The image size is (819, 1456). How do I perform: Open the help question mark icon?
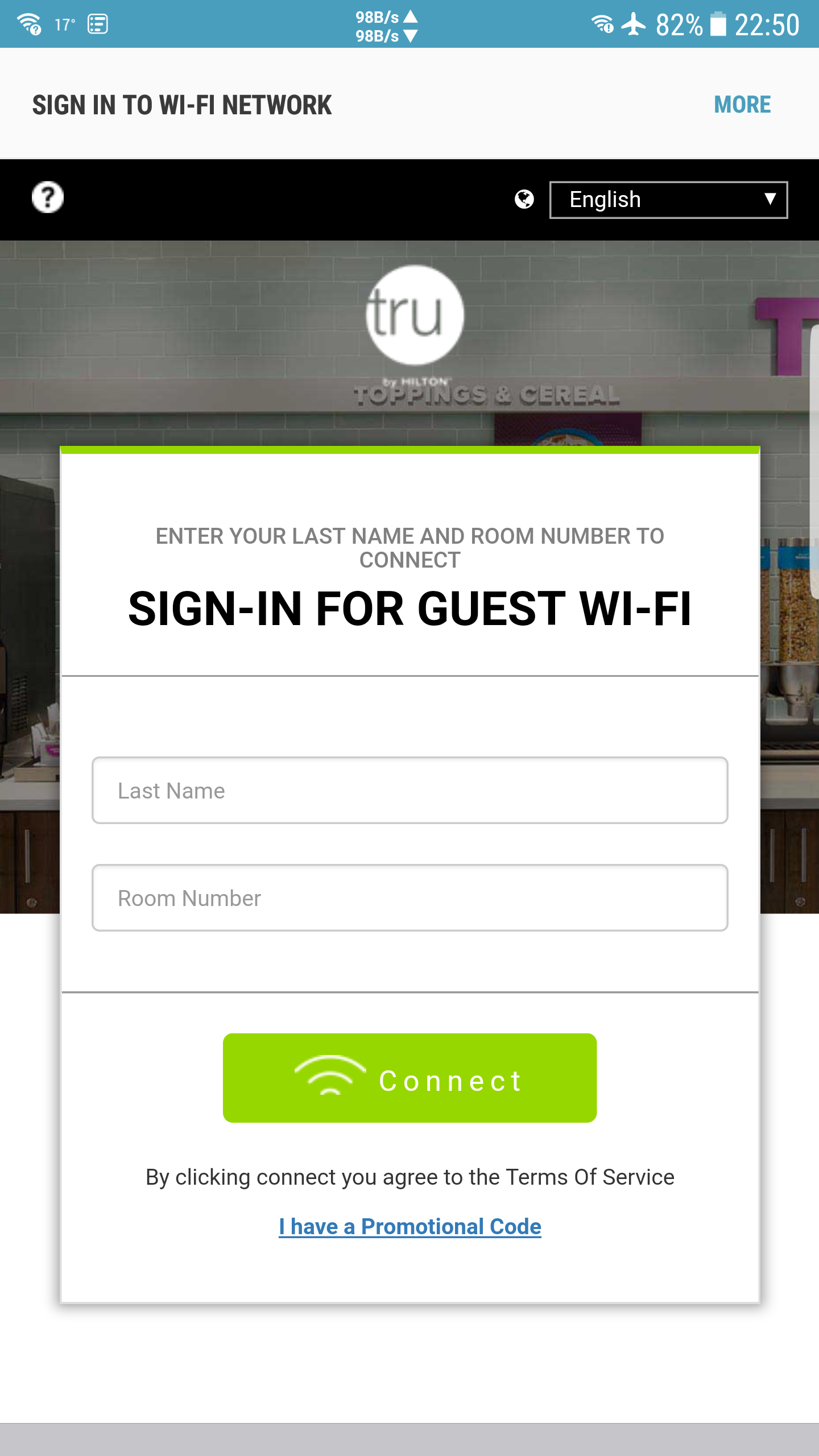click(x=48, y=197)
